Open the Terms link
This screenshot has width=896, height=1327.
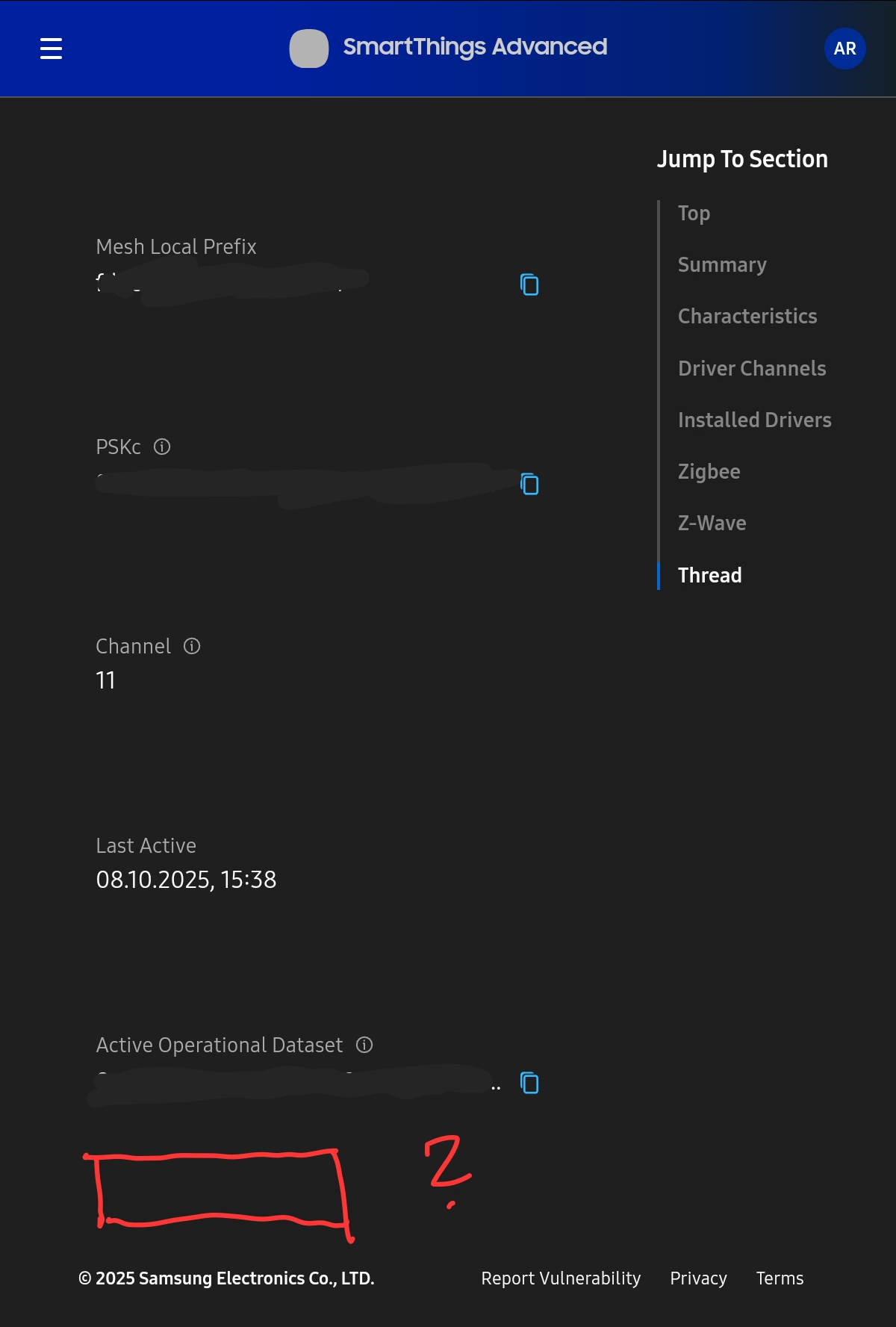(780, 1278)
